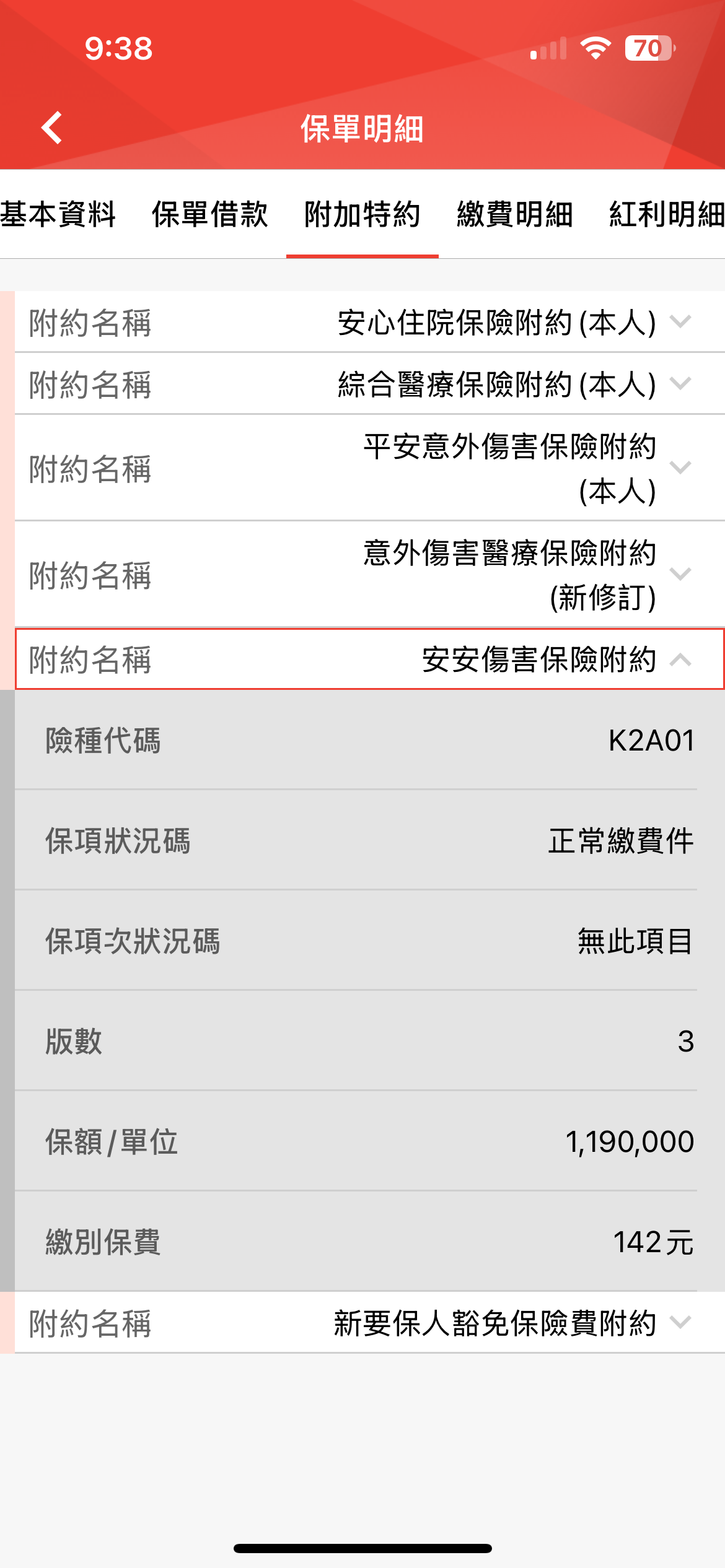The width and height of the screenshot is (725, 1568).
Task: Expand 綜合醫療保險附約 (本人) row
Action: click(x=370, y=384)
